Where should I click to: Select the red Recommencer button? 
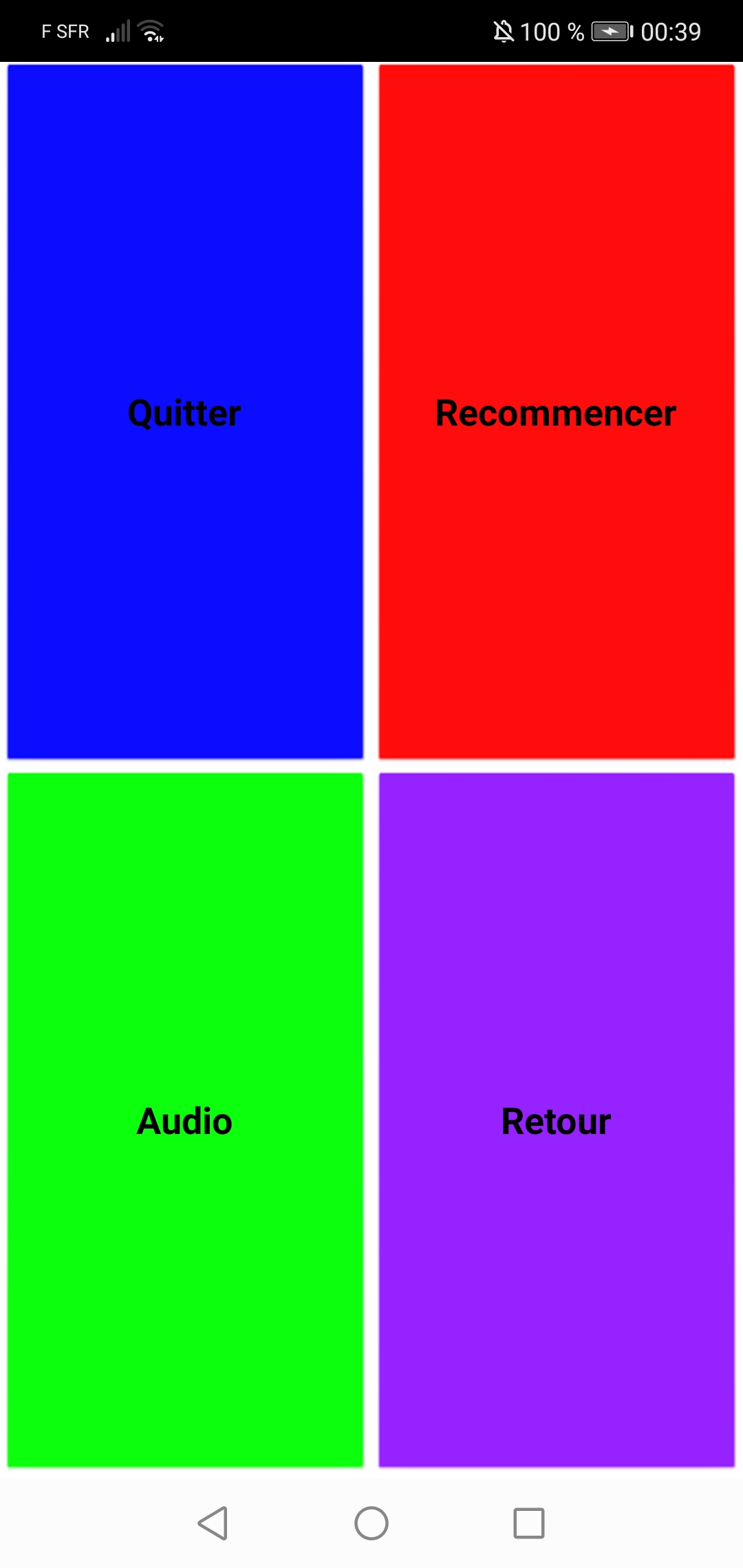pyautogui.click(x=557, y=412)
